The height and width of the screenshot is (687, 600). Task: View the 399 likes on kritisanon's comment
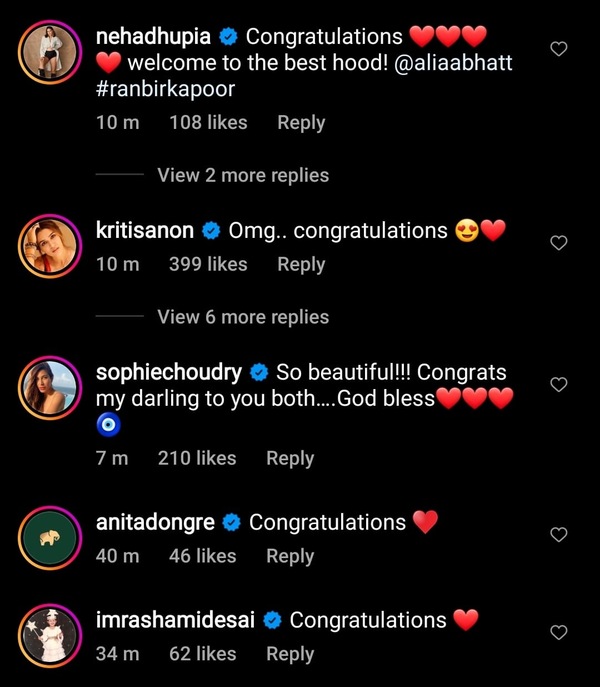pyautogui.click(x=208, y=265)
